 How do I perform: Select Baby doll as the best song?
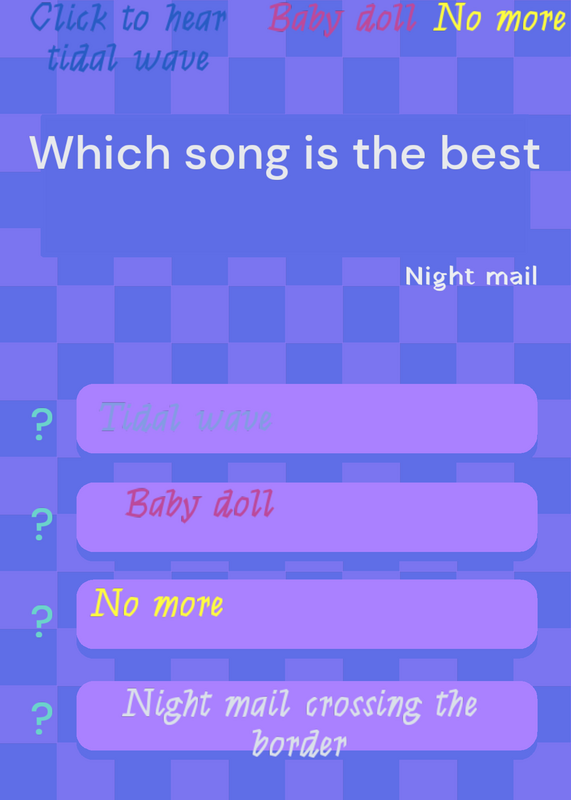307,517
